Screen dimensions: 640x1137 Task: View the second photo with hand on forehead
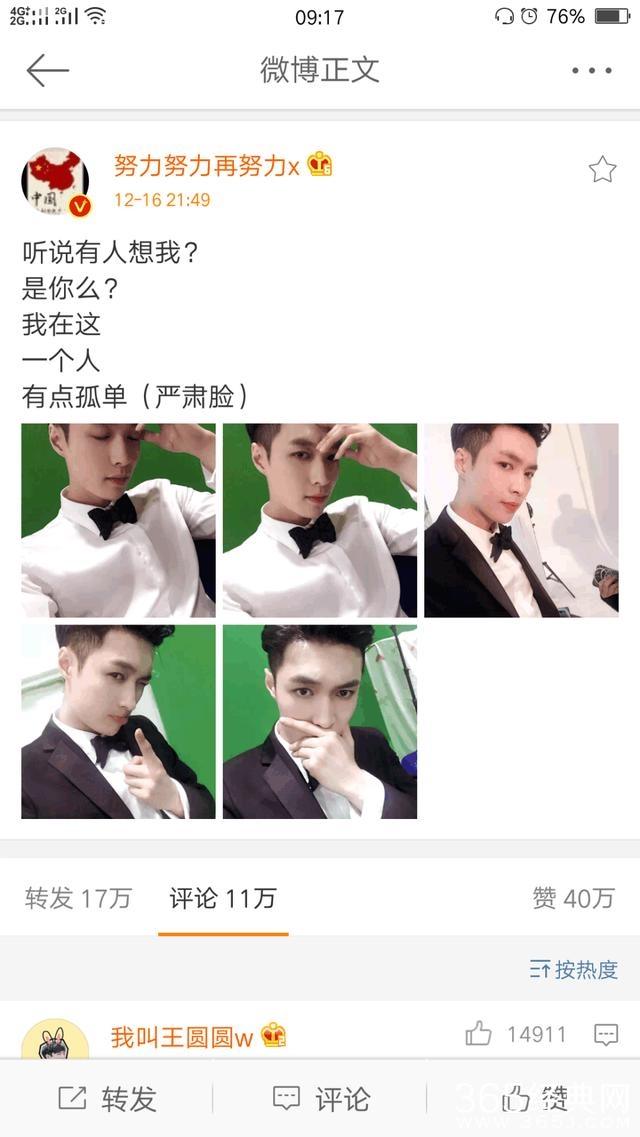[319, 520]
